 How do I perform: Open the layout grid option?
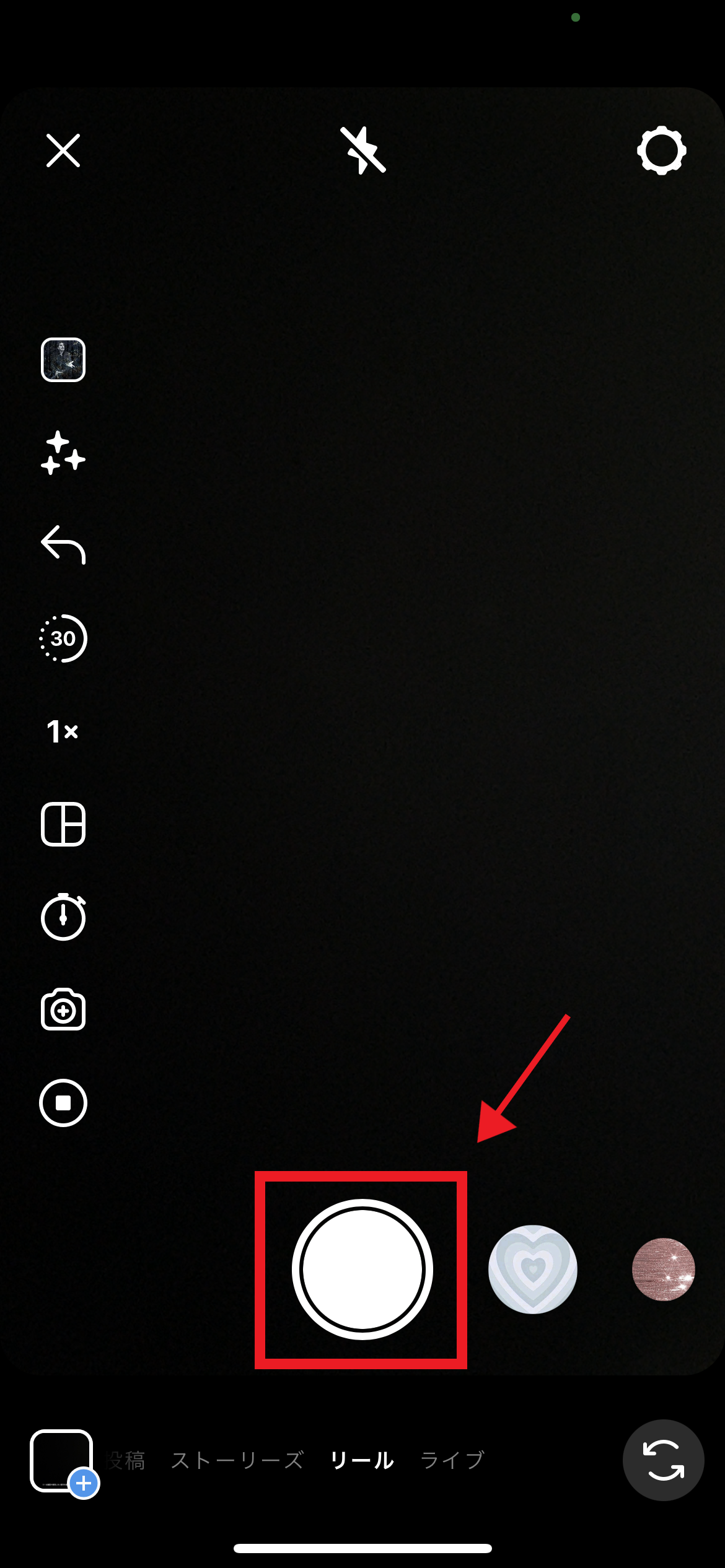(x=63, y=824)
